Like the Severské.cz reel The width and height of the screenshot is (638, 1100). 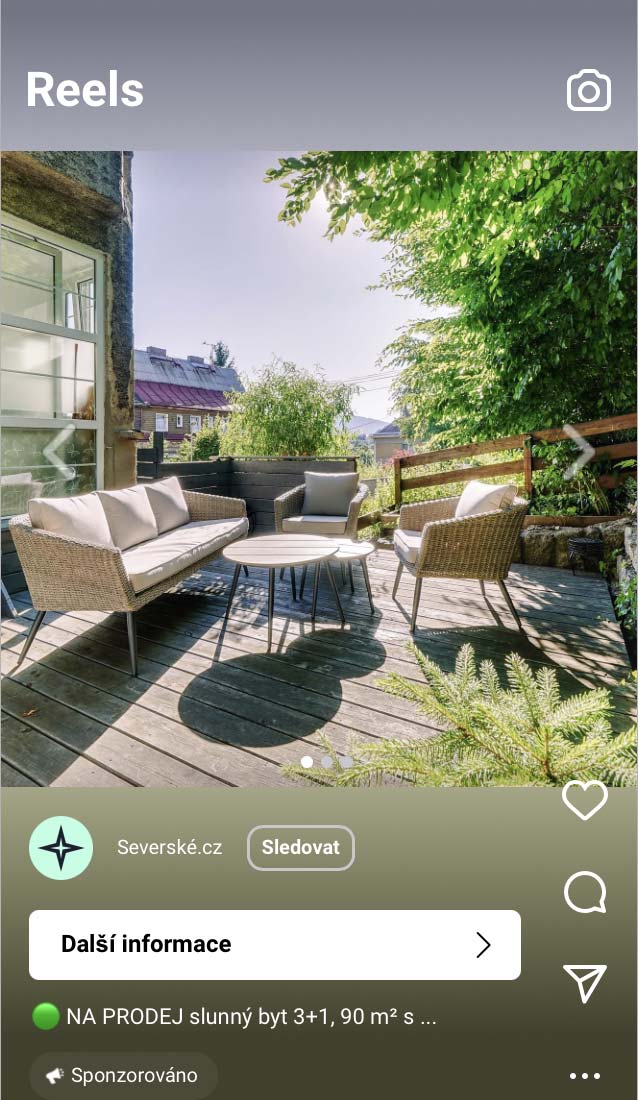pos(585,800)
